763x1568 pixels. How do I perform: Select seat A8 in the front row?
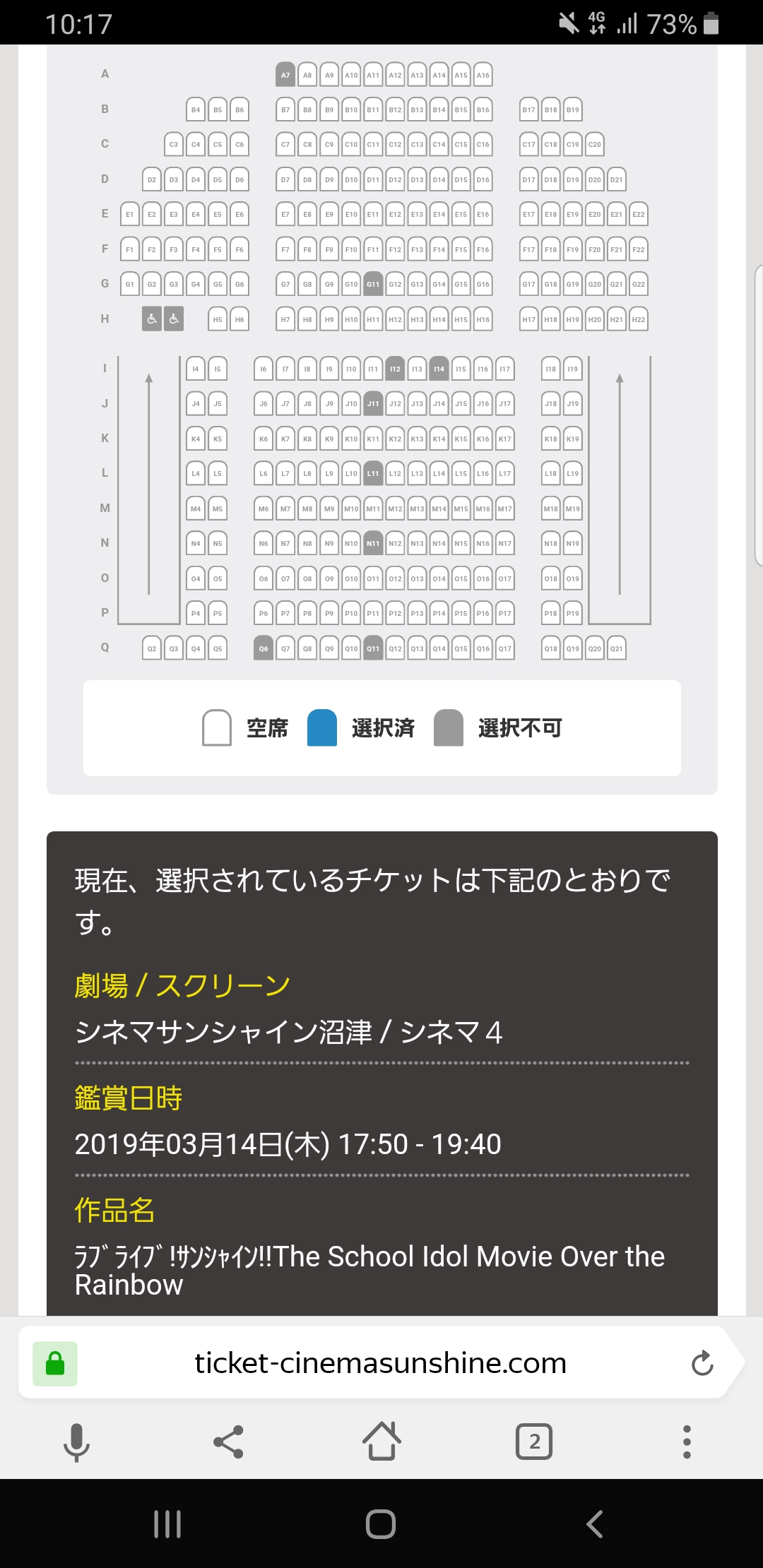(307, 75)
